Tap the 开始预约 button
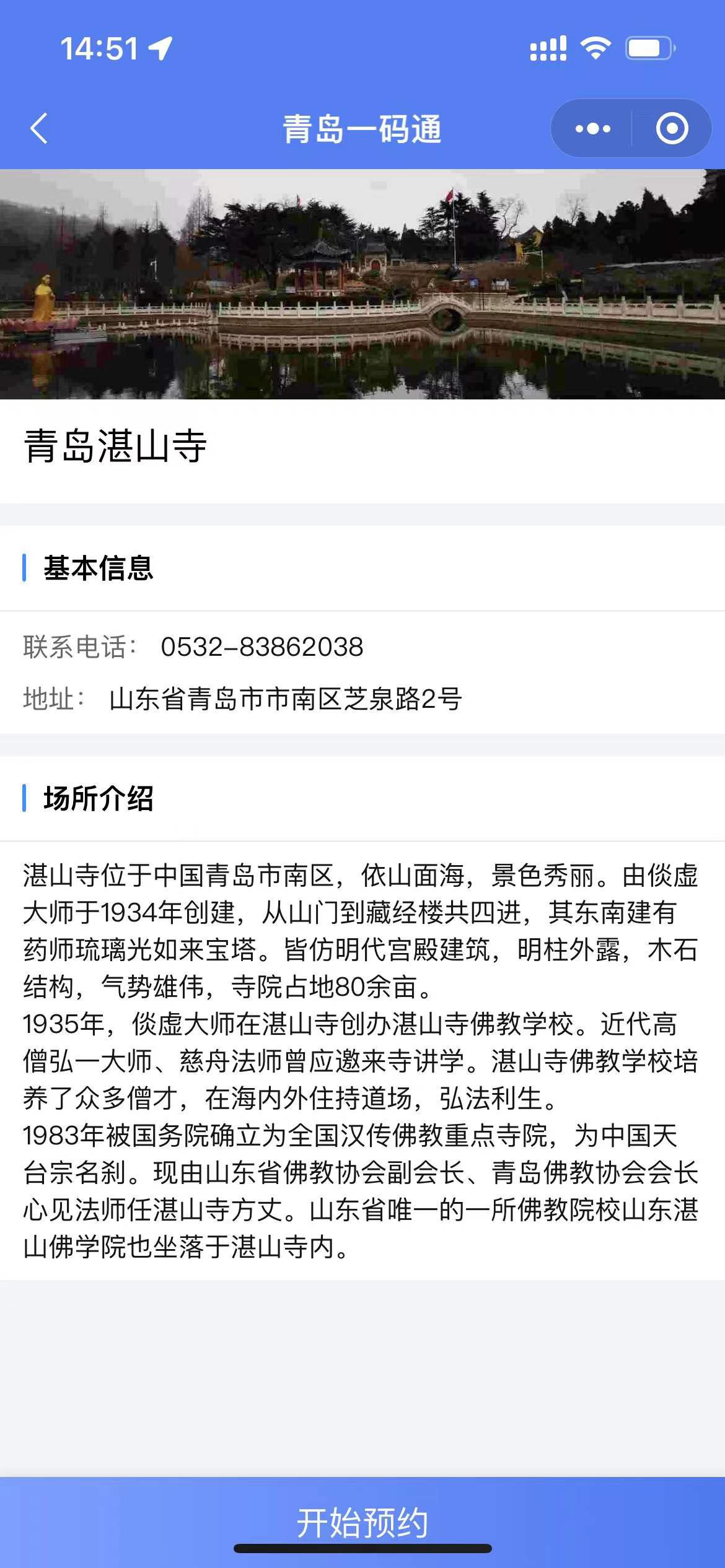The height and width of the screenshot is (1568, 725). click(x=362, y=1521)
